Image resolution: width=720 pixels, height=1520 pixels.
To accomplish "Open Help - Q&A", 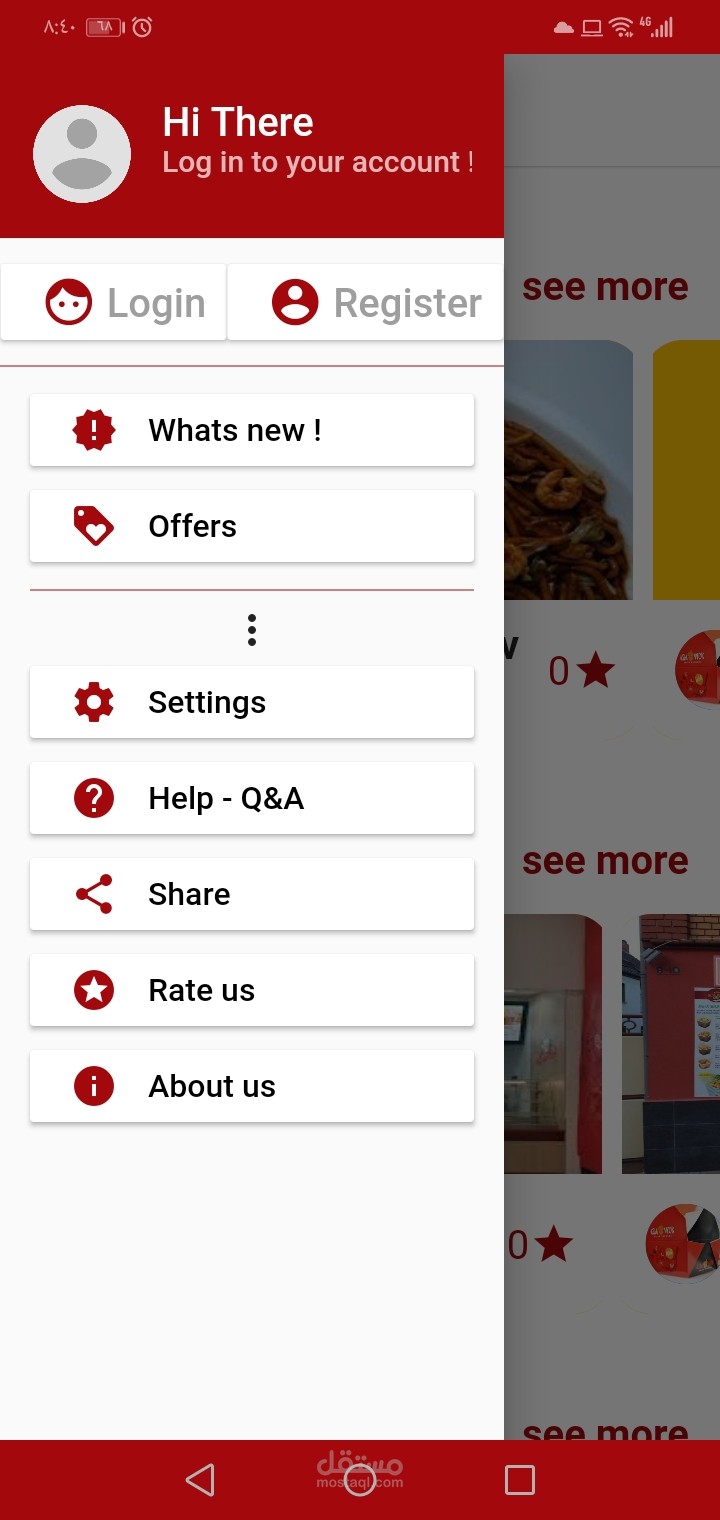I will click(252, 798).
